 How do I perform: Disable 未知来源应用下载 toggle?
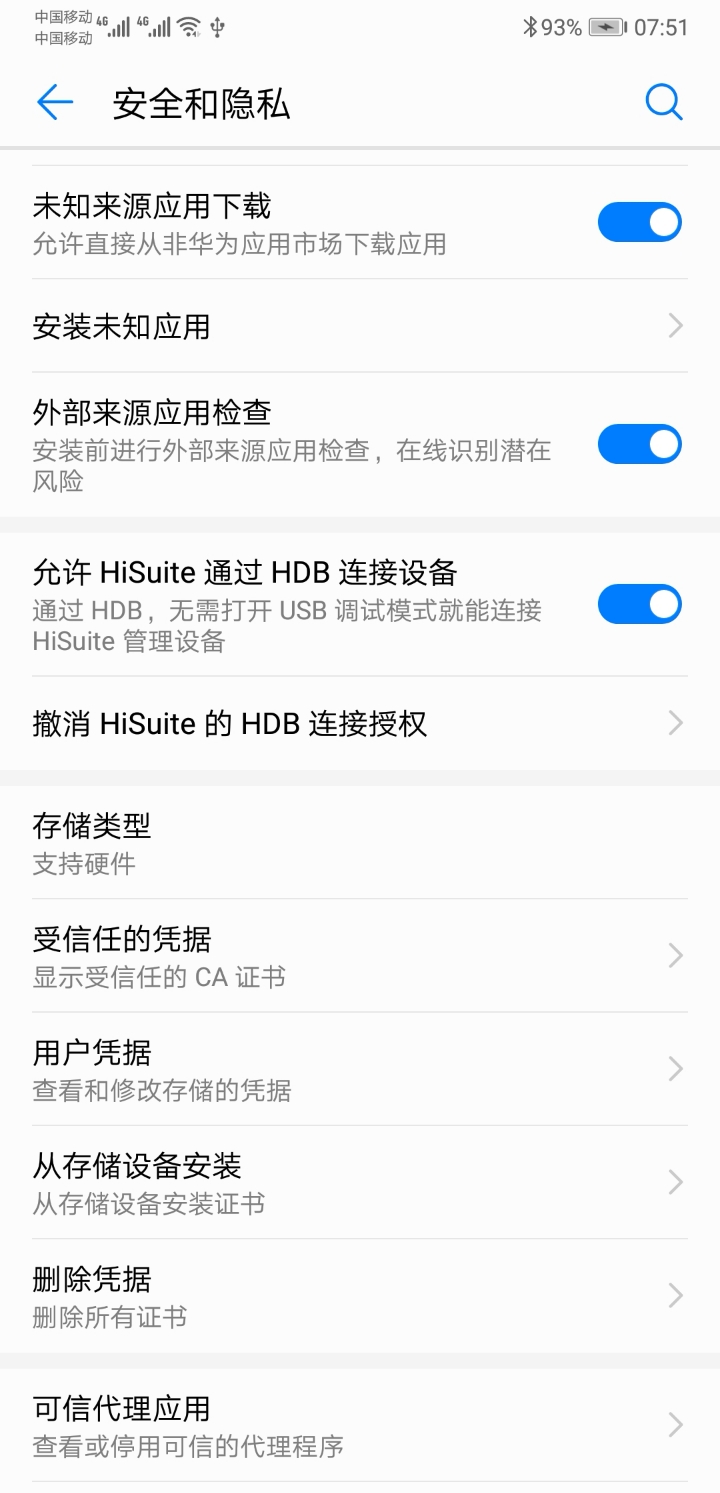(x=639, y=221)
